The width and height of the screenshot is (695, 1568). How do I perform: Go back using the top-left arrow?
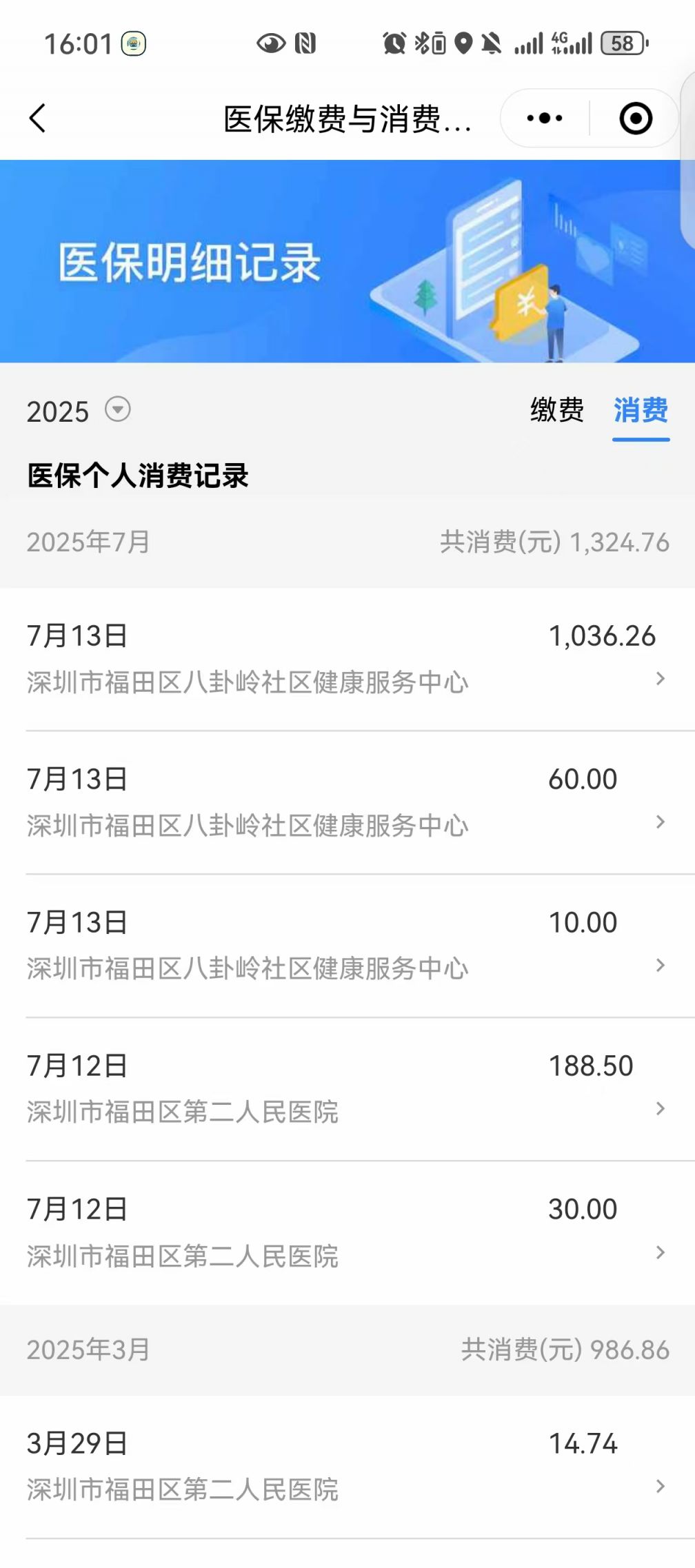tap(38, 119)
